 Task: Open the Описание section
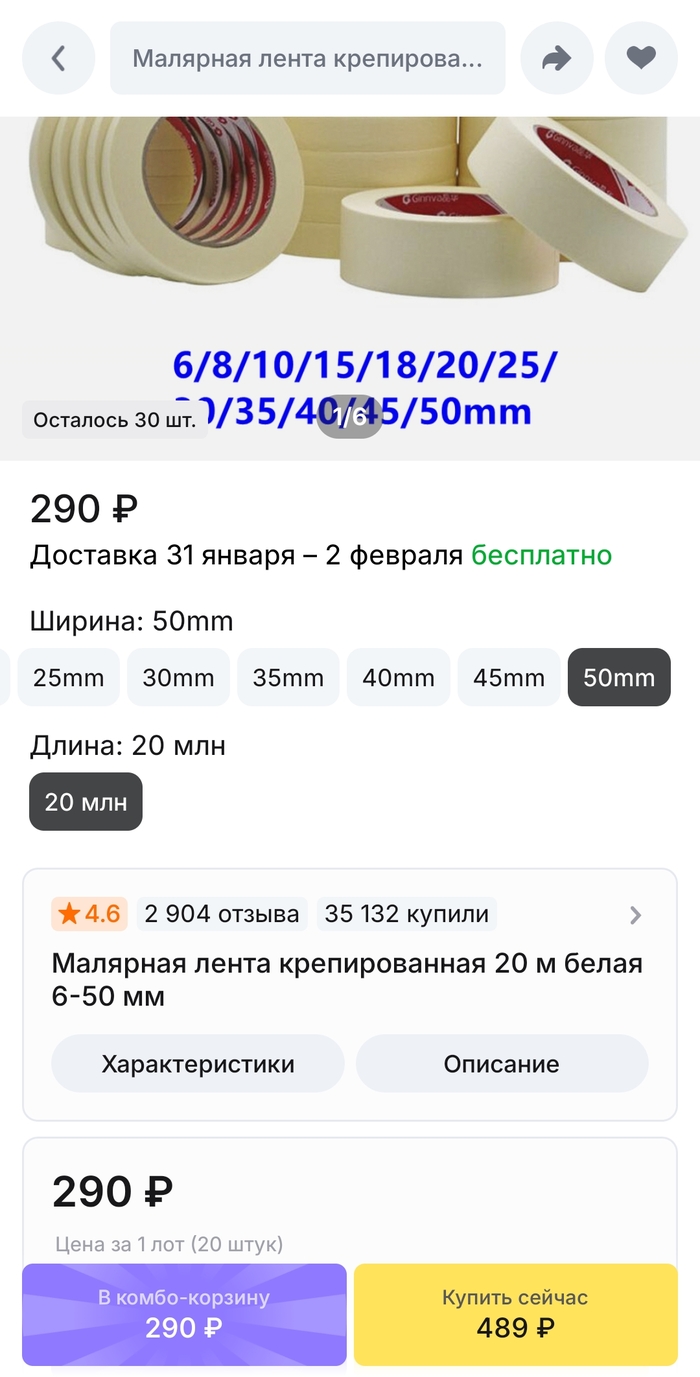click(x=501, y=1063)
